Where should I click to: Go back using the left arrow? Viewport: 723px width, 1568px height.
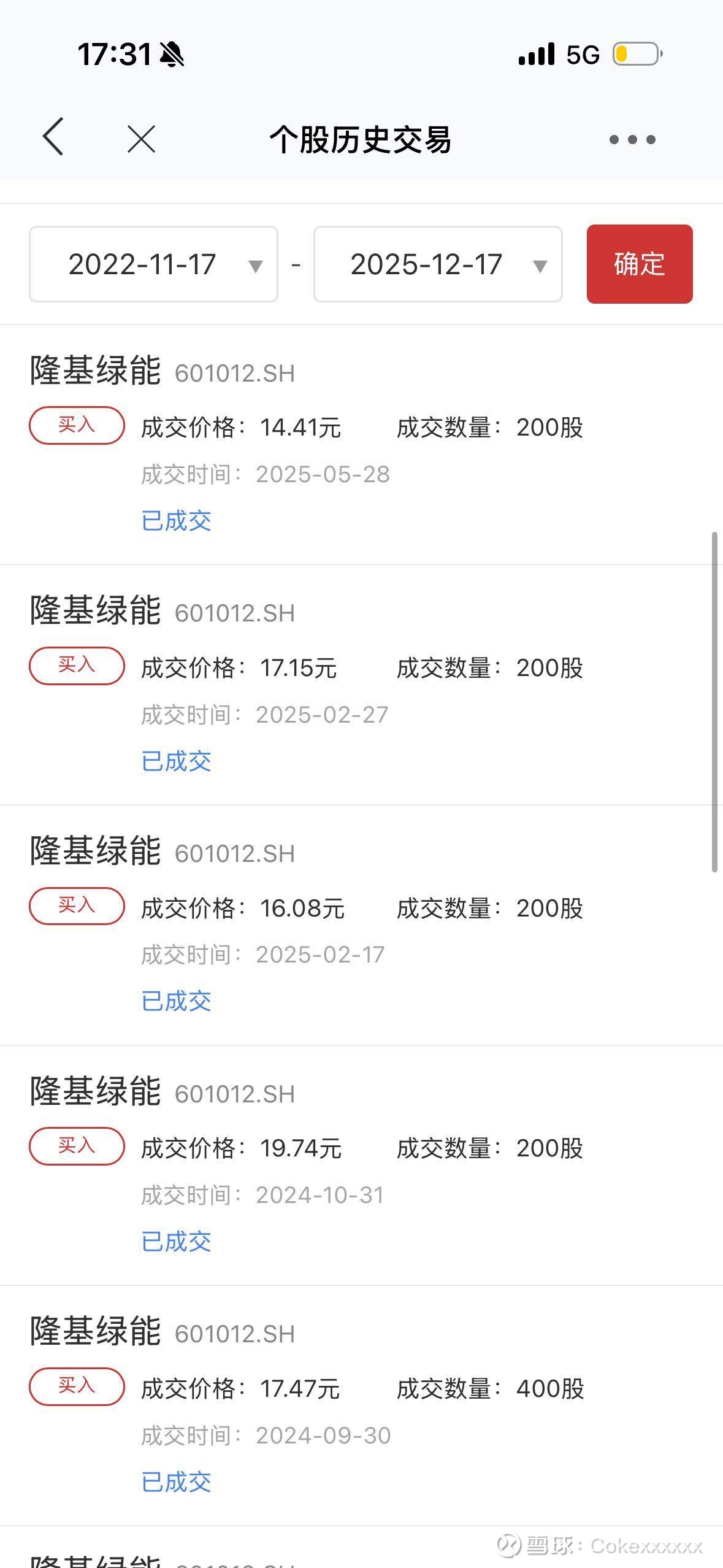pyautogui.click(x=53, y=137)
